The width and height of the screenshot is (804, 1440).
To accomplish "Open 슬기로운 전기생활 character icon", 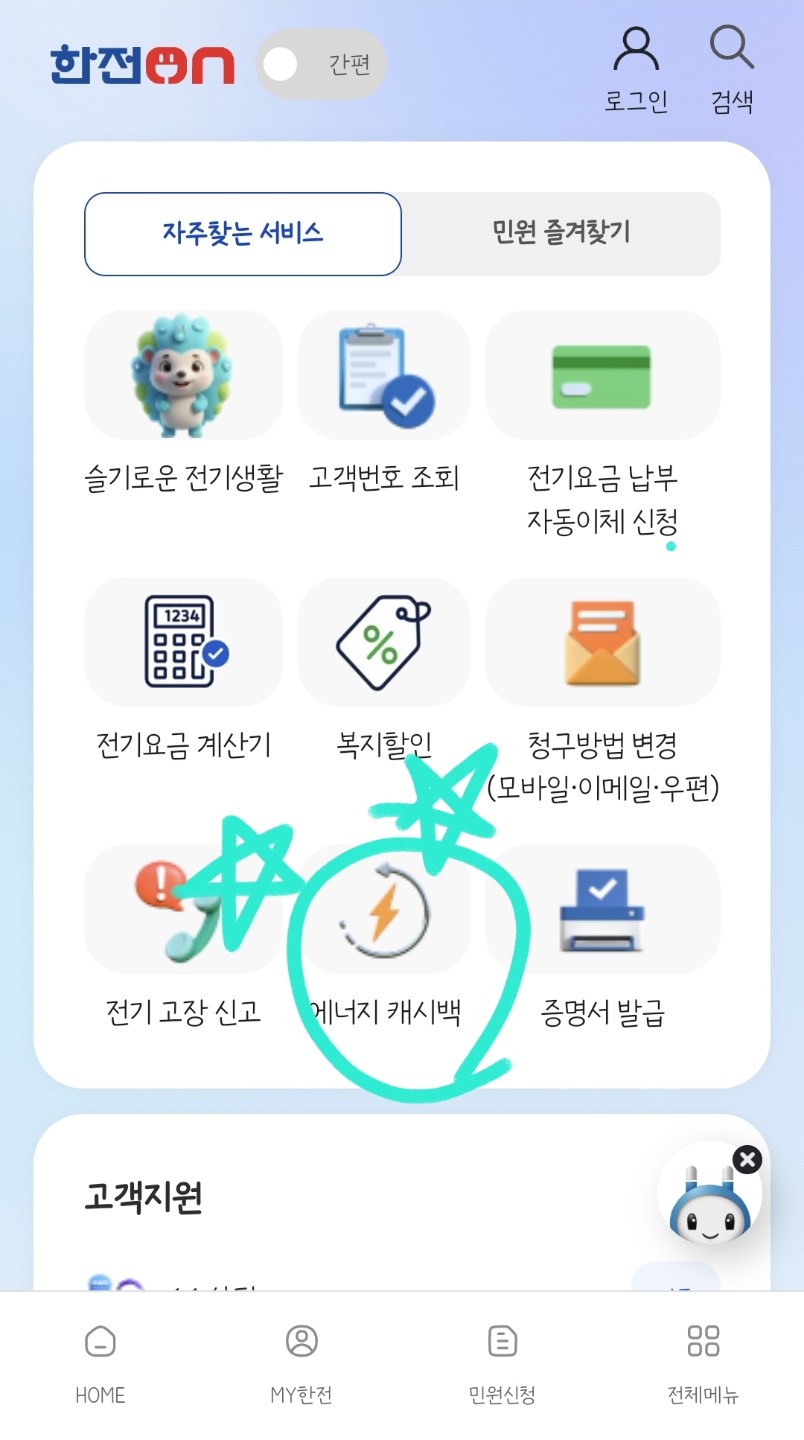I will click(x=183, y=375).
